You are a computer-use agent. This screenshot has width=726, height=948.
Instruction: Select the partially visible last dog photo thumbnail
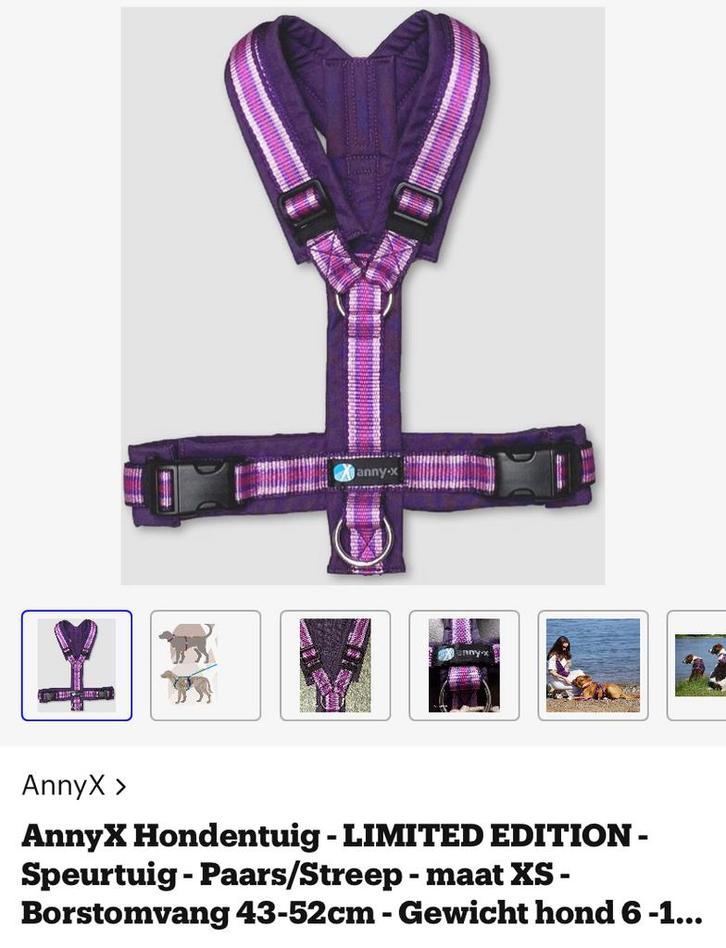700,665
